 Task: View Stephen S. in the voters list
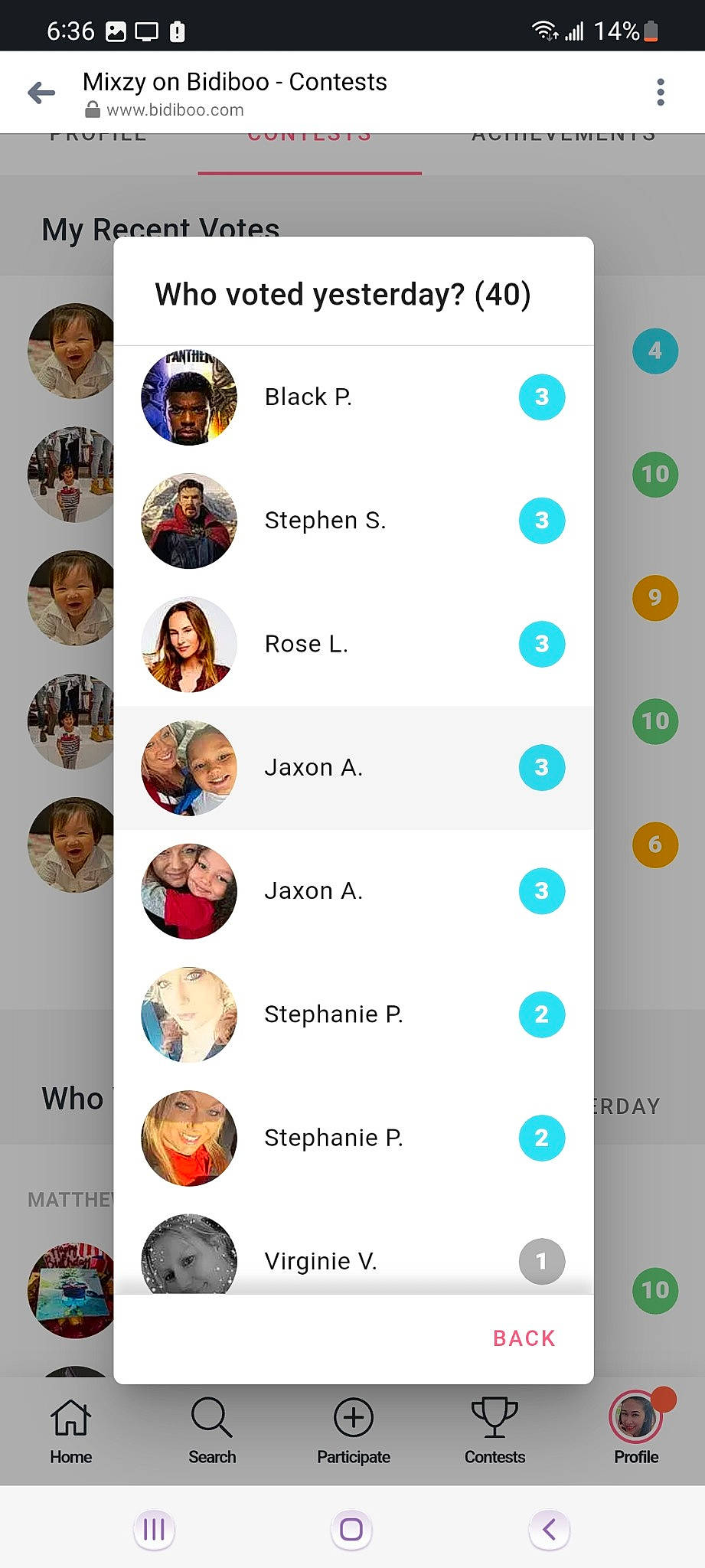[353, 521]
